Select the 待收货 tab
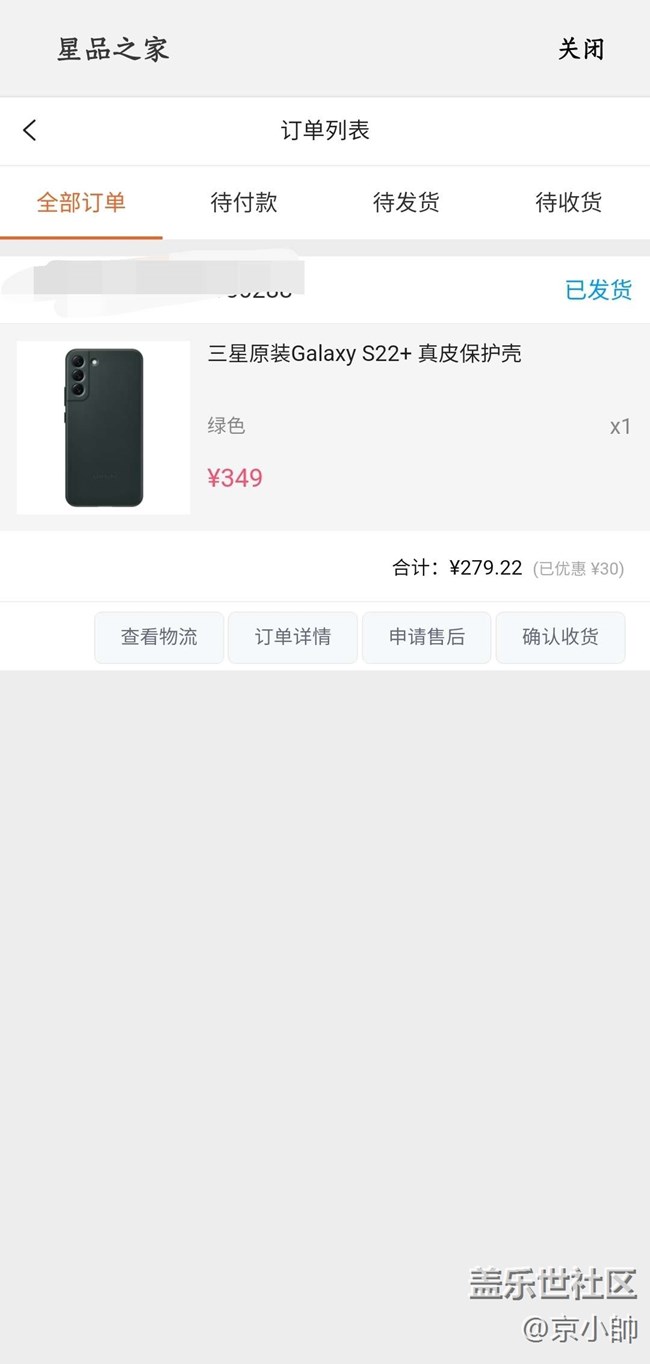Image resolution: width=650 pixels, height=1364 pixels. 569,203
